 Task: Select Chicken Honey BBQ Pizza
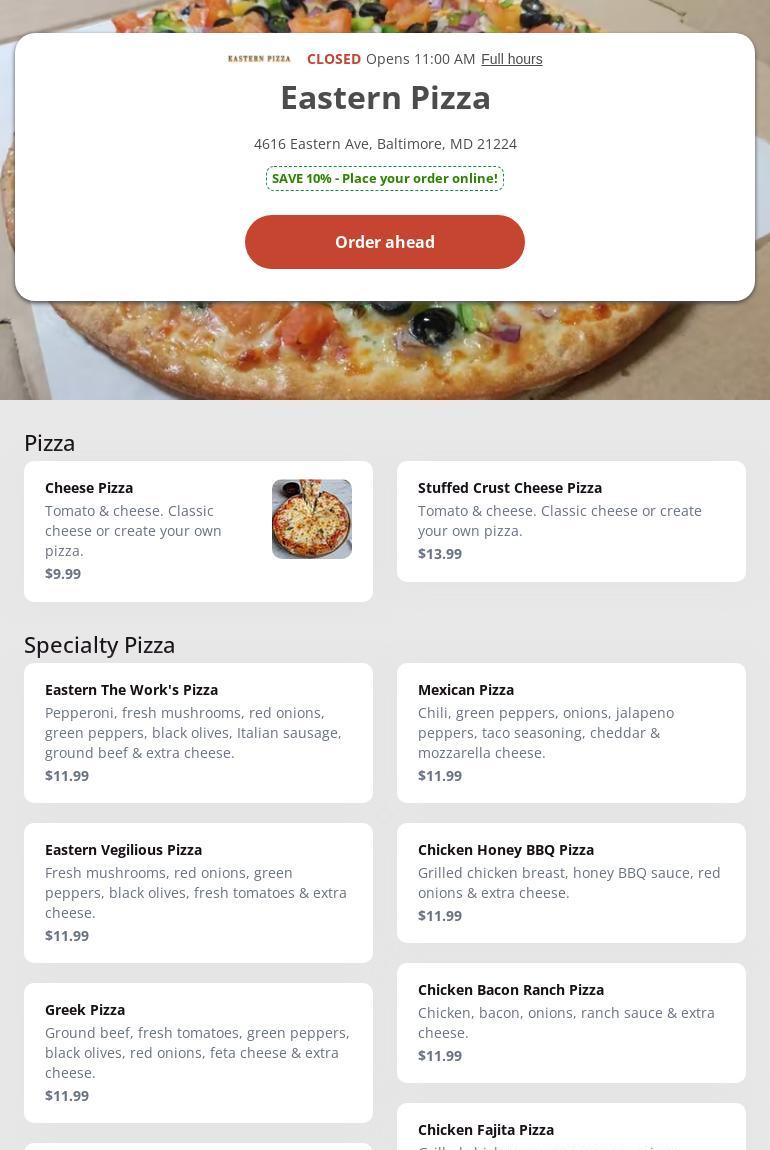(x=571, y=883)
